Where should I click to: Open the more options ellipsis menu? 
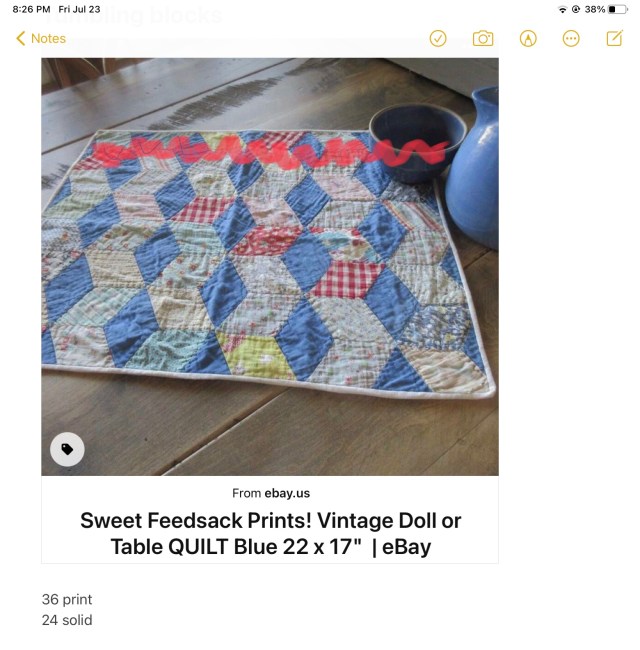[x=571, y=38]
